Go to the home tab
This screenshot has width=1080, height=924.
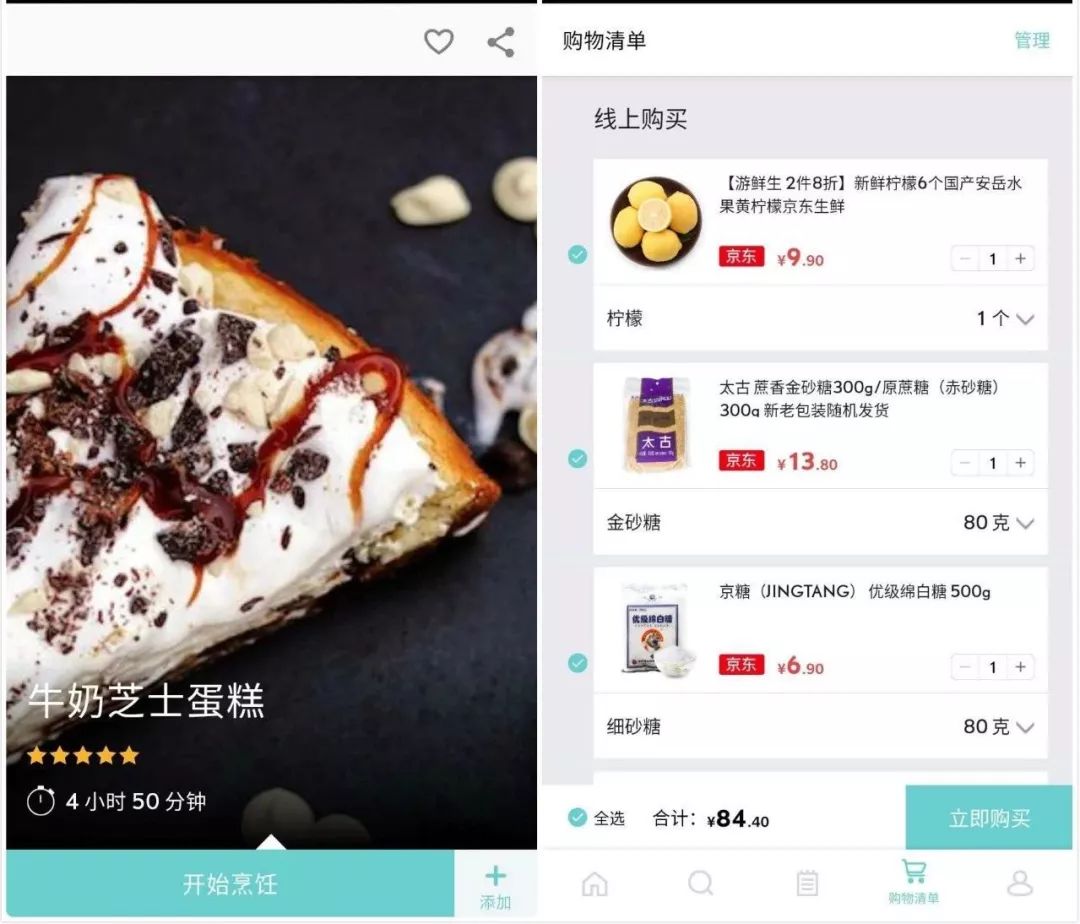(594, 883)
